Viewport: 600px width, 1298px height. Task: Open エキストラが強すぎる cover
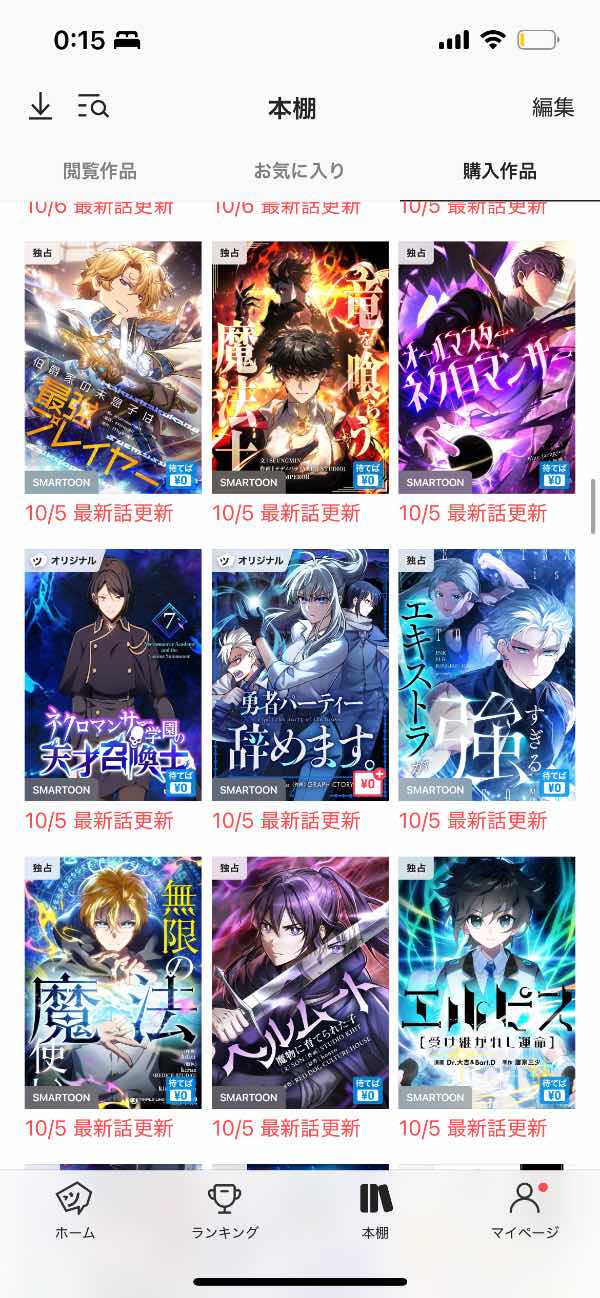tap(487, 675)
